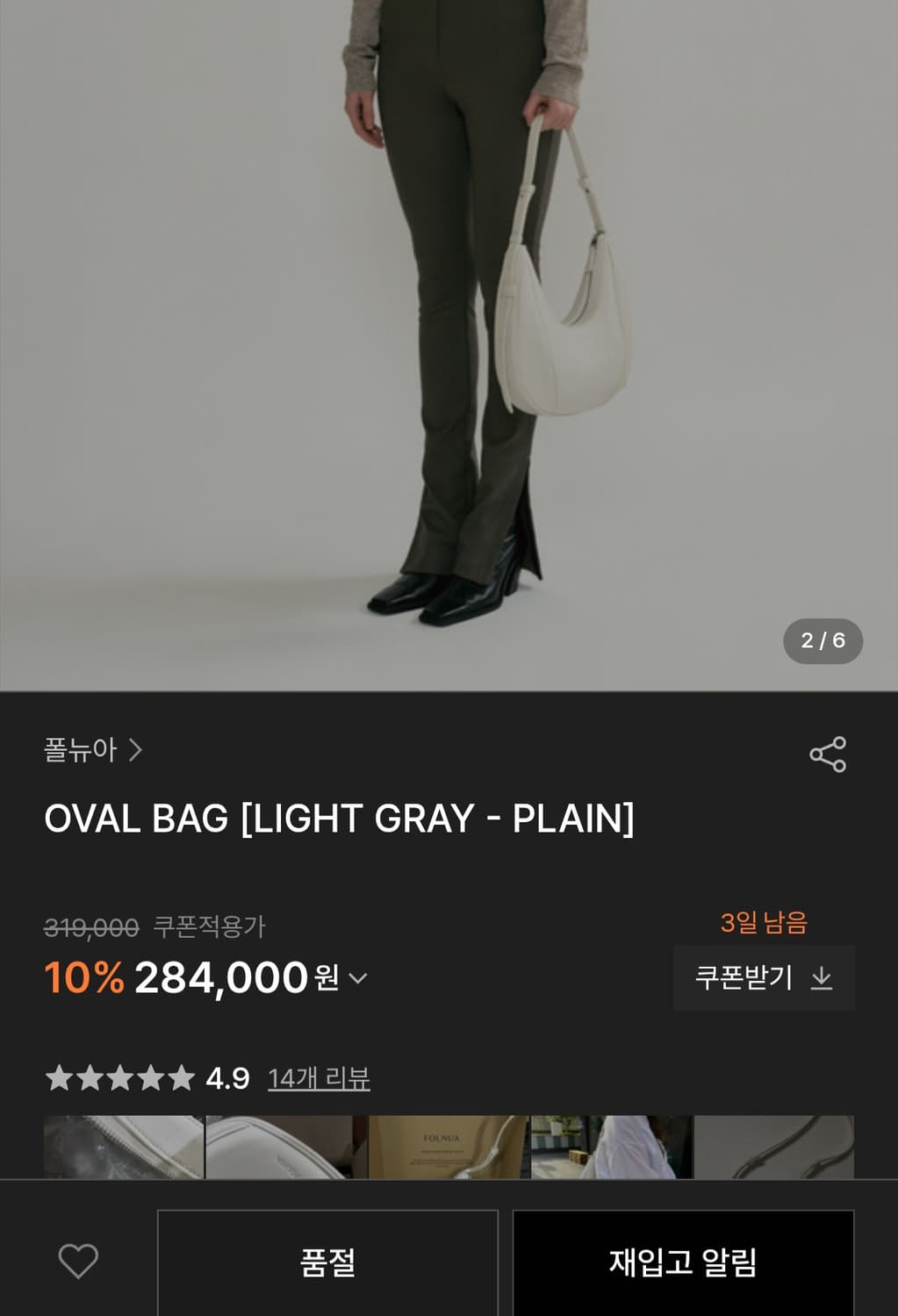Toggle the heart wishlist icon
Image resolution: width=898 pixels, height=1316 pixels.
point(77,1261)
